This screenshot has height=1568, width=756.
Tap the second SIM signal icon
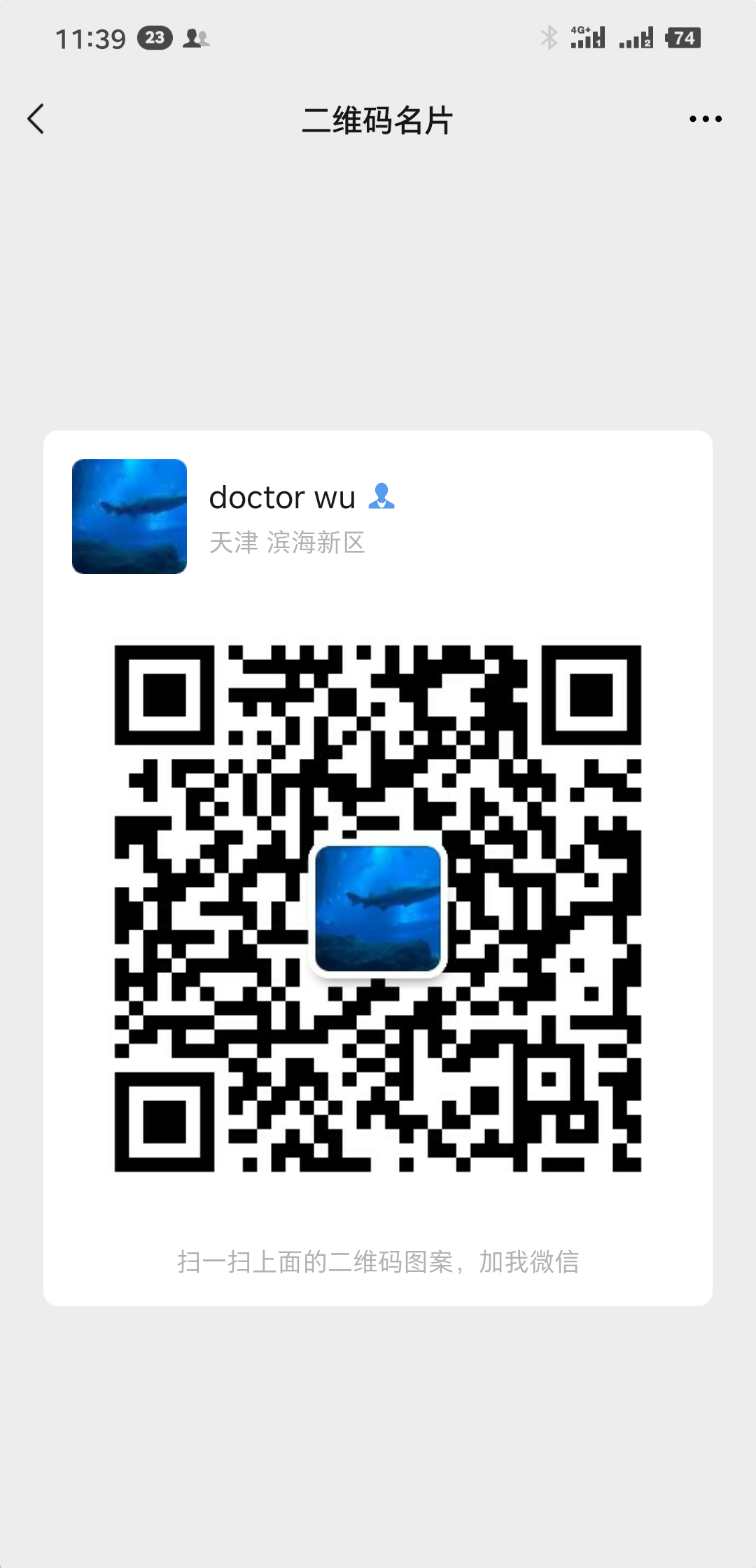click(x=634, y=38)
